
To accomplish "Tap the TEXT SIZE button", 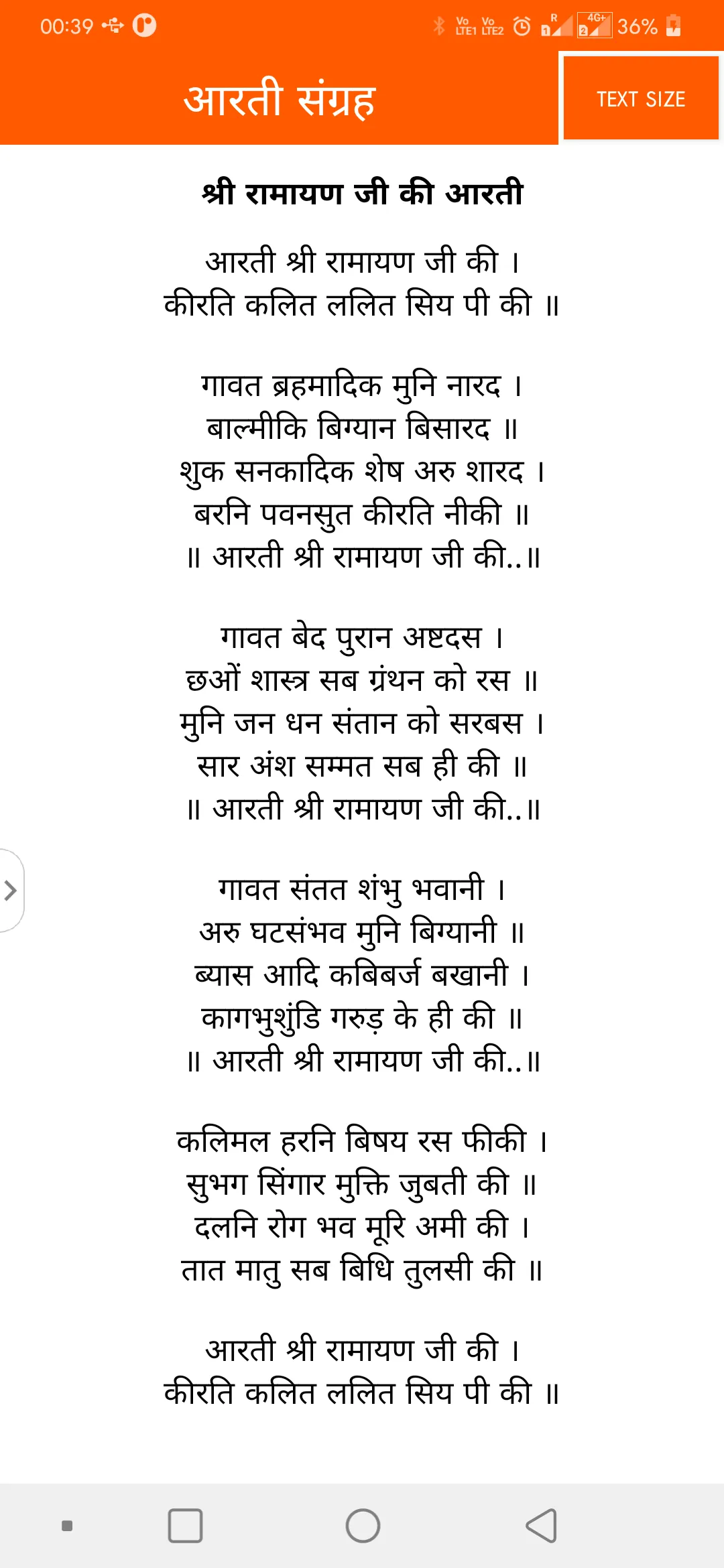I will pyautogui.click(x=641, y=99).
